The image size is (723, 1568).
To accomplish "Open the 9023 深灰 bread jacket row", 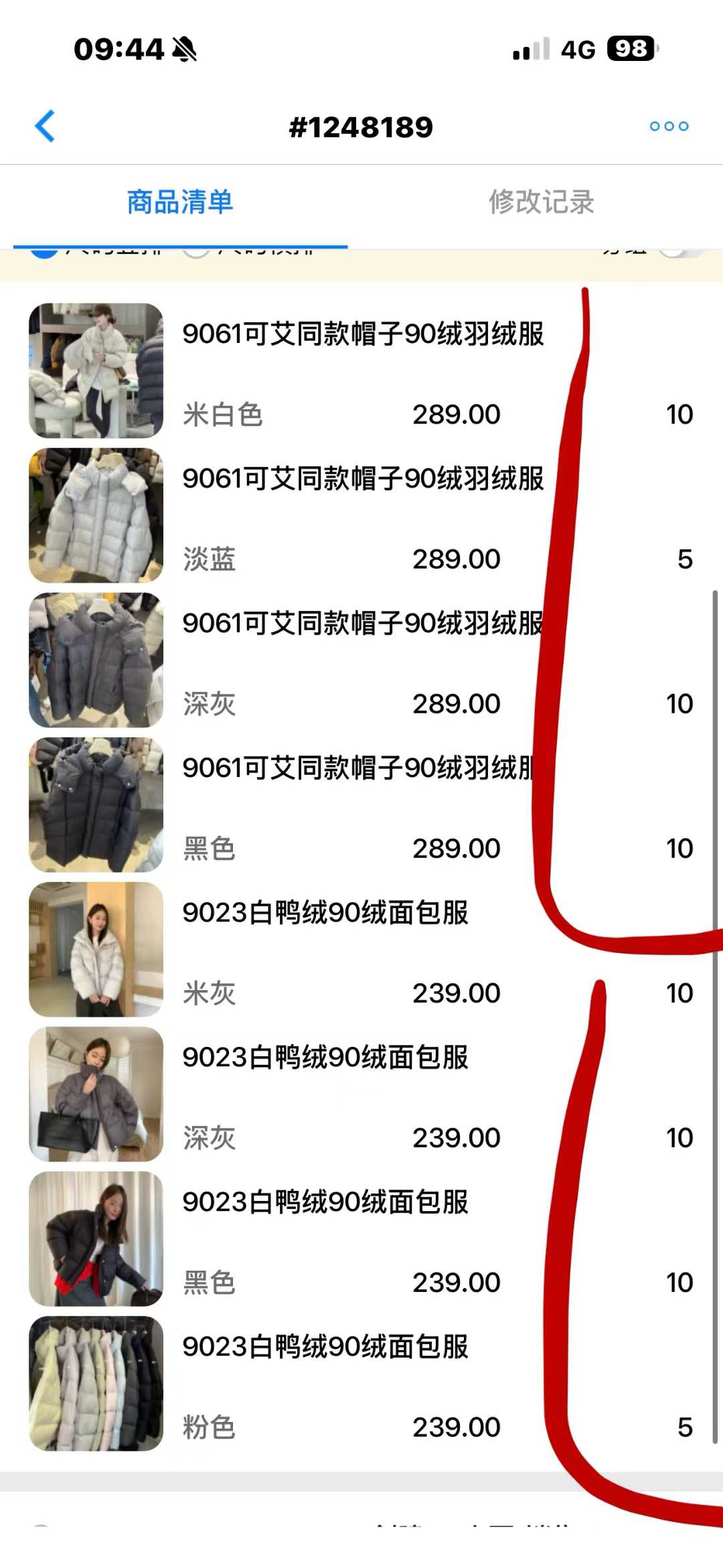I will click(361, 1095).
